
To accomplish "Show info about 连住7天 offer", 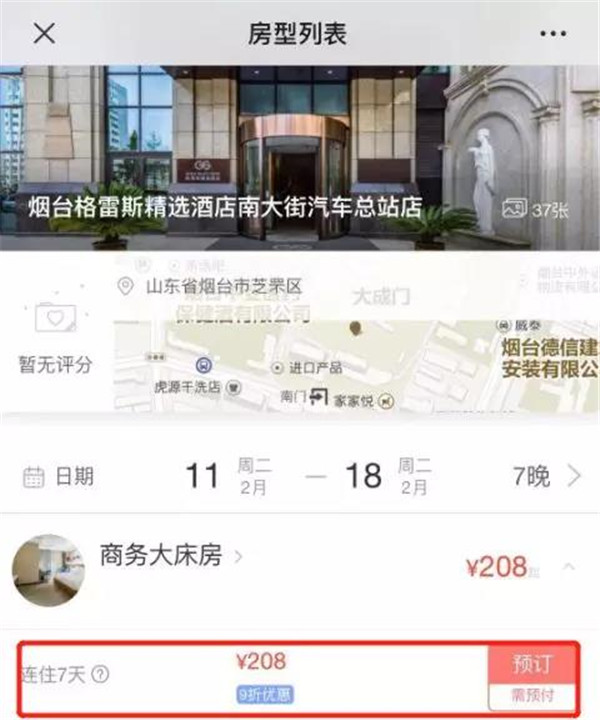I will [x=100, y=674].
